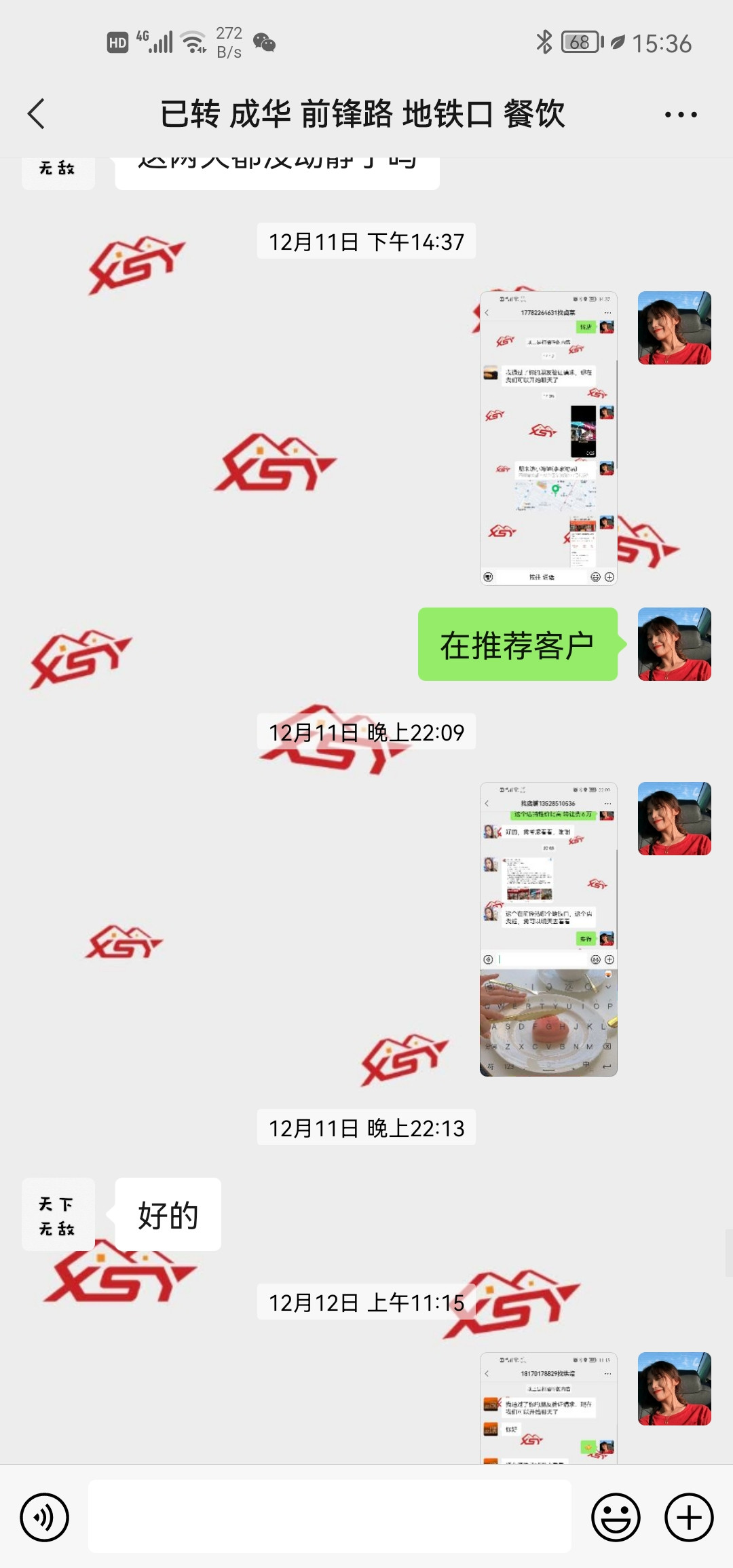The image size is (733, 1568).
Task: Open the chat's three-dot overflow menu
Action: click(x=680, y=114)
